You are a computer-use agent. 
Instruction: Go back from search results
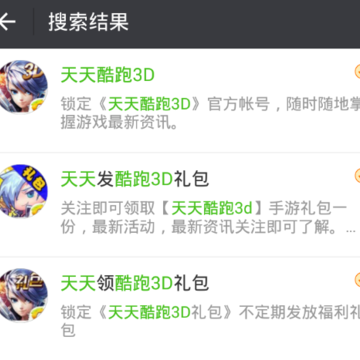(x=7, y=22)
